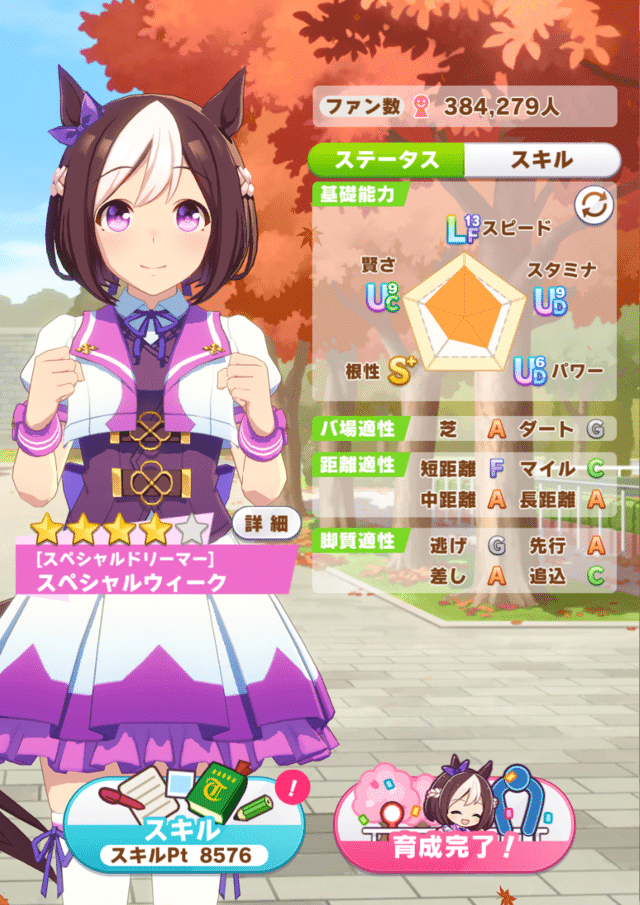This screenshot has height=905, width=640.
Task: Tap the refresh arrows icon in 基礎能力
Action: pyautogui.click(x=593, y=205)
